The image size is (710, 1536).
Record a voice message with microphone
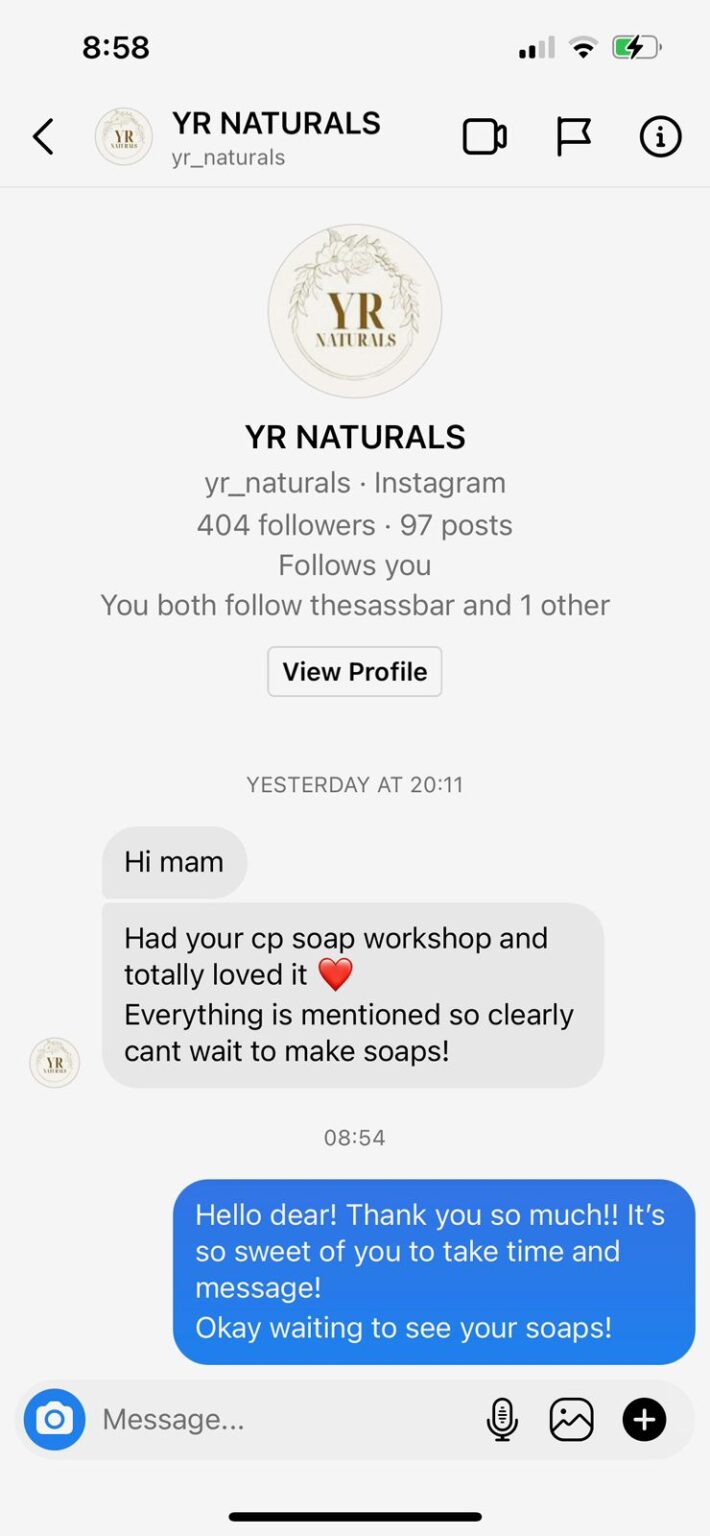(x=502, y=1419)
